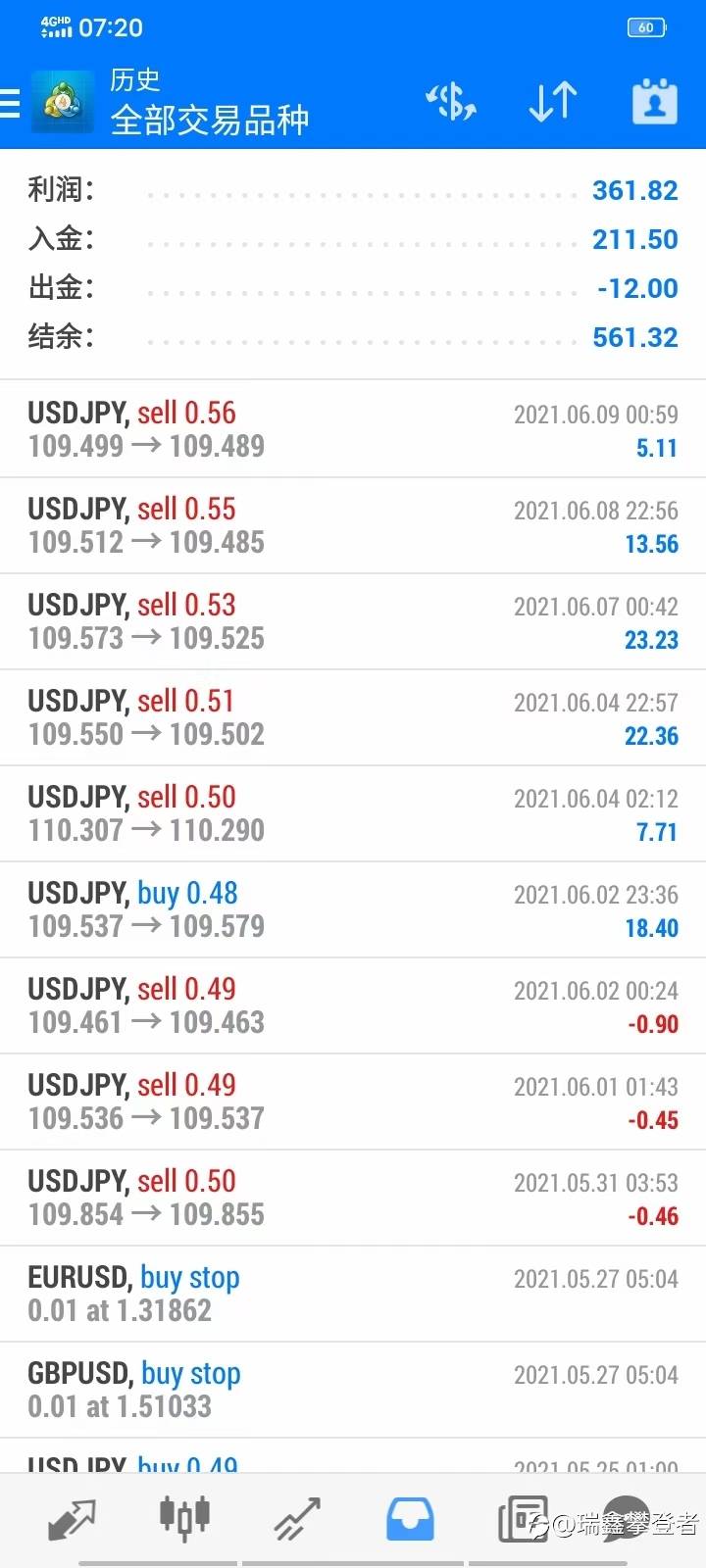Open the USDJPY trade dated 2021.06.02 00:24
706x1568 pixels.
[x=353, y=1005]
